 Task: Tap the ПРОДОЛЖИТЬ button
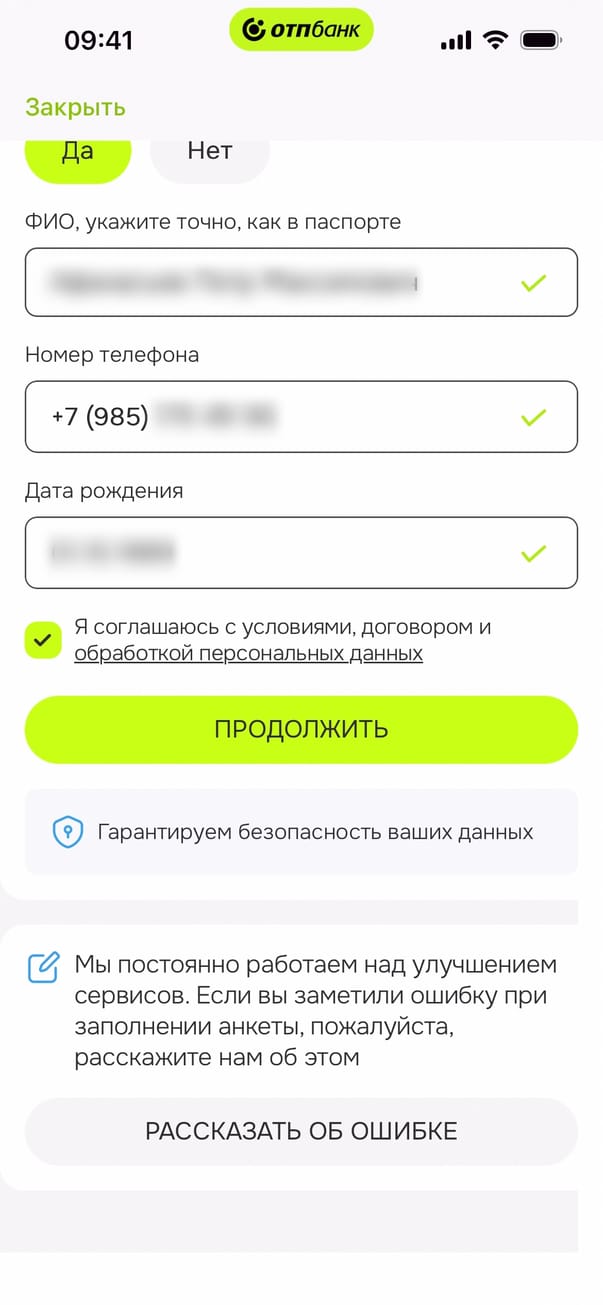tap(301, 729)
